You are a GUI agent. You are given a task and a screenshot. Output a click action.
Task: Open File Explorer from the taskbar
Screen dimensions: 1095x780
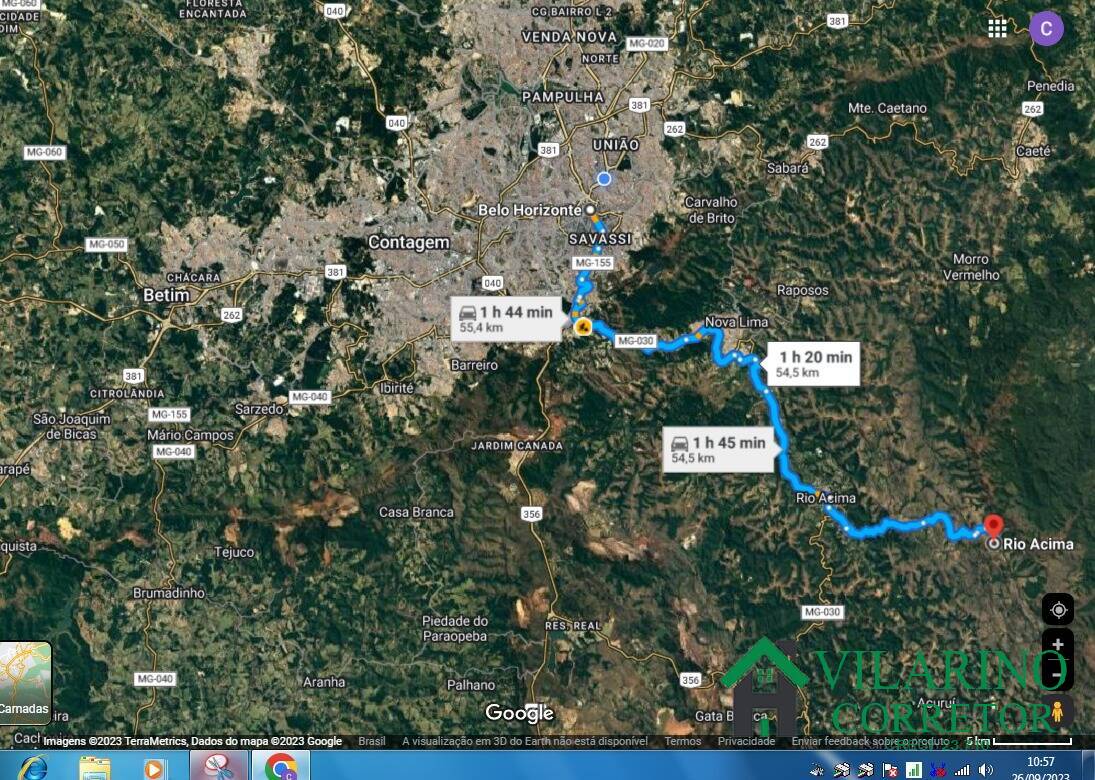point(95,767)
